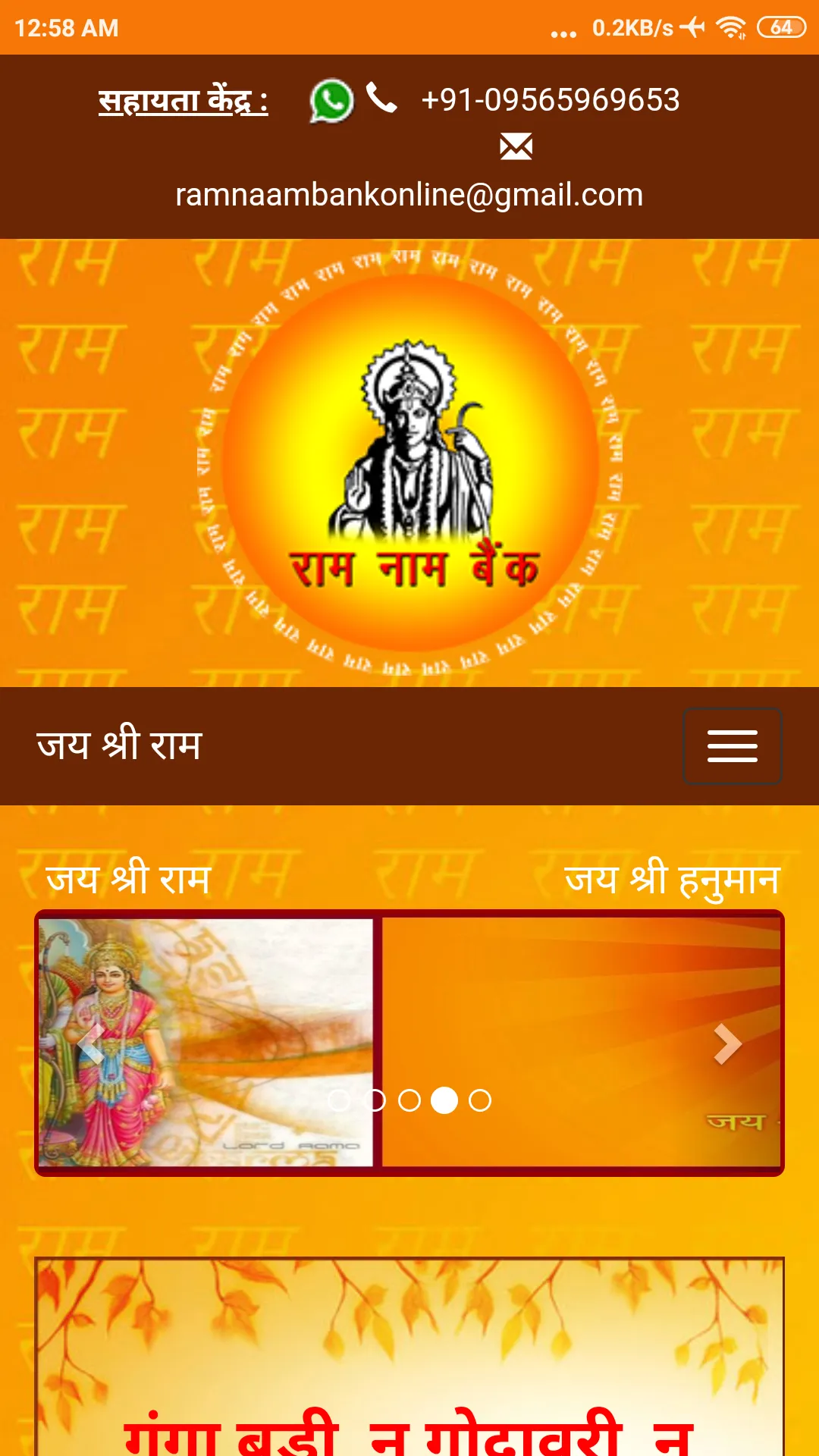Go to previous carousel slide
Viewport: 819px width, 1456px height.
(x=91, y=1044)
